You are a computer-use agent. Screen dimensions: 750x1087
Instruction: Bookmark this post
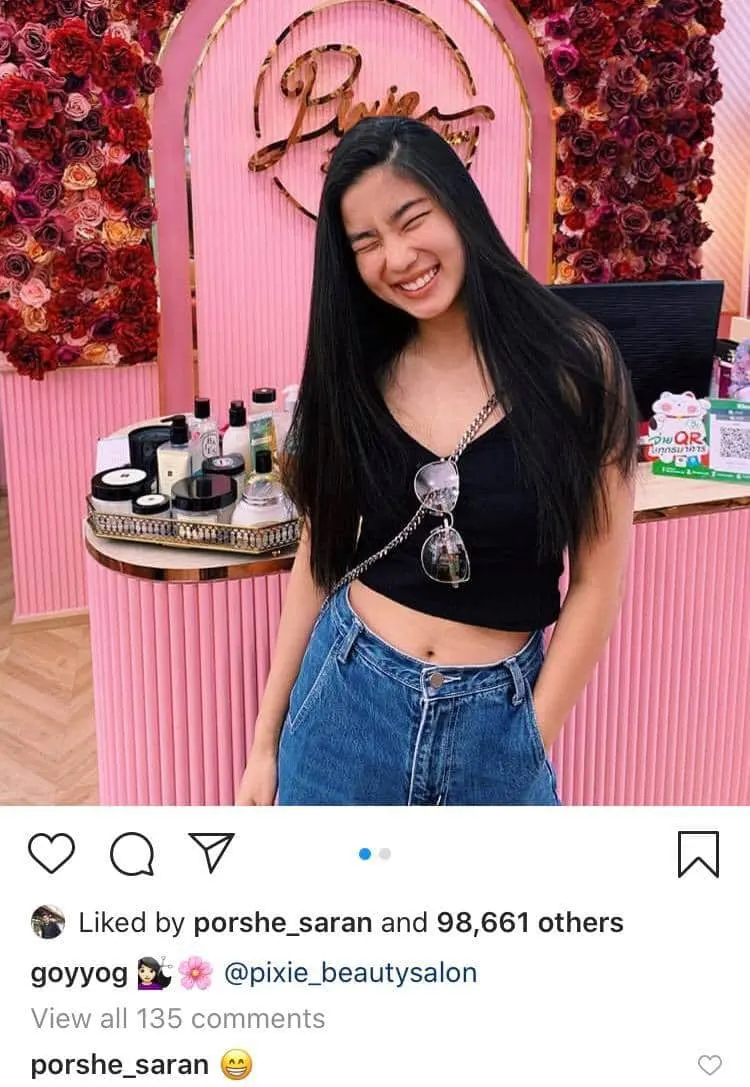698,855
